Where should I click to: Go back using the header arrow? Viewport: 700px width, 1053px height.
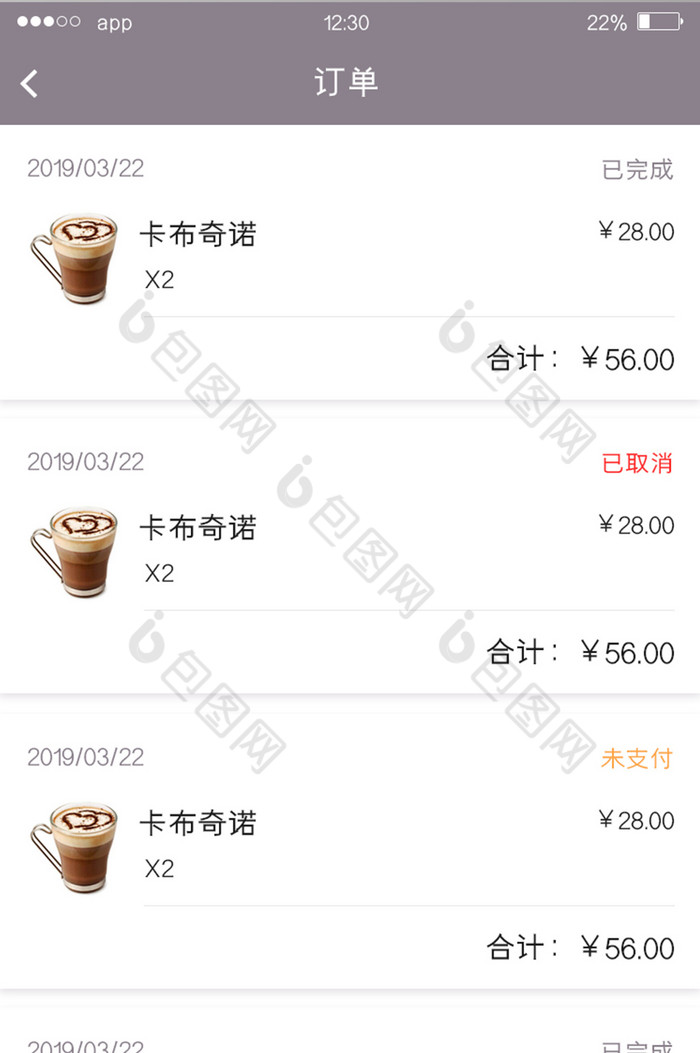[30, 83]
